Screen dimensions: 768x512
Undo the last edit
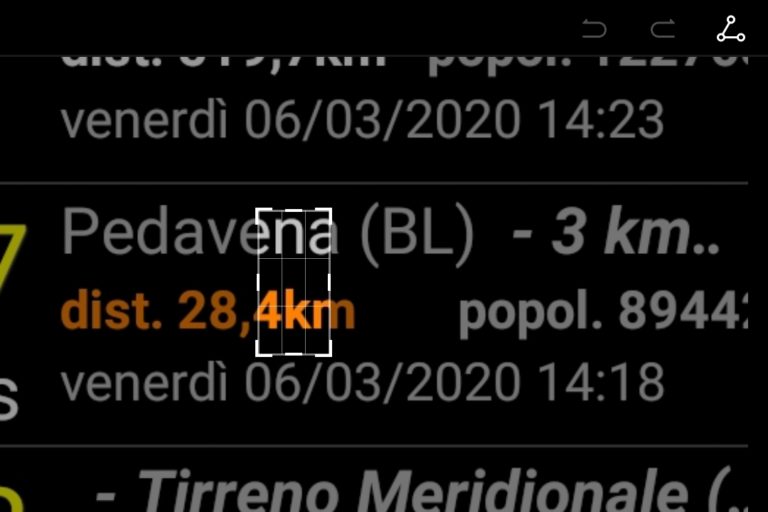click(594, 30)
